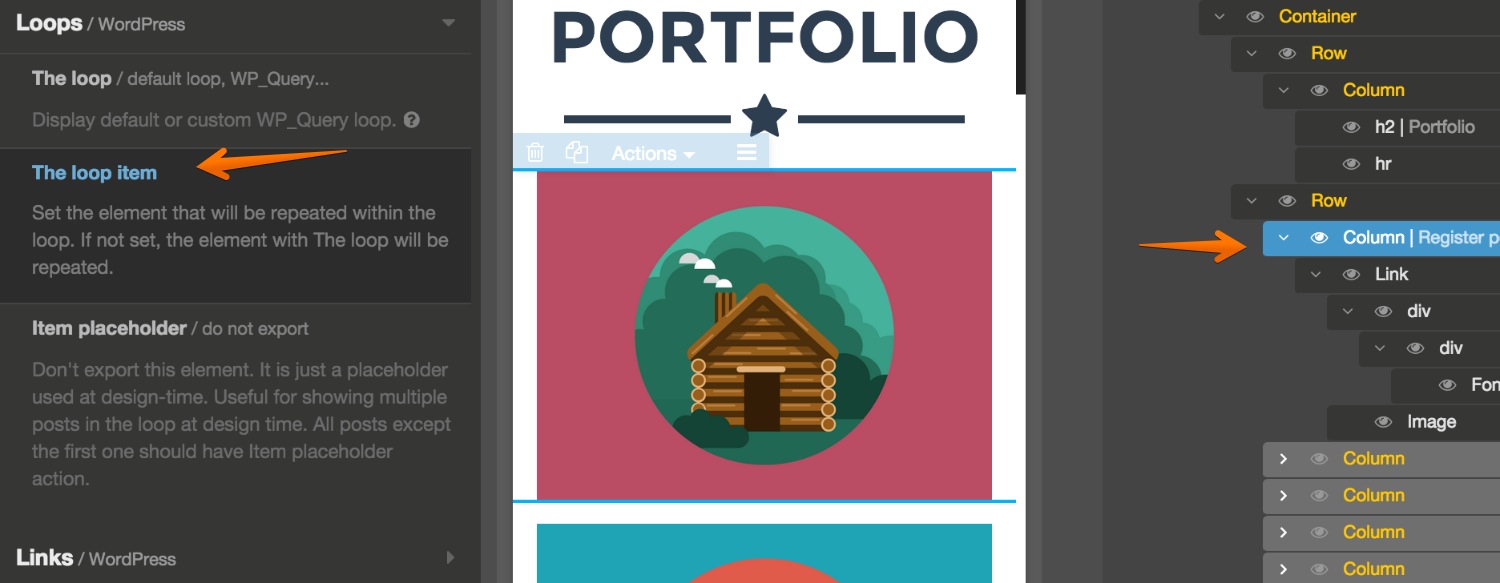
Task: Select the Container node in the tree
Action: tap(1317, 17)
